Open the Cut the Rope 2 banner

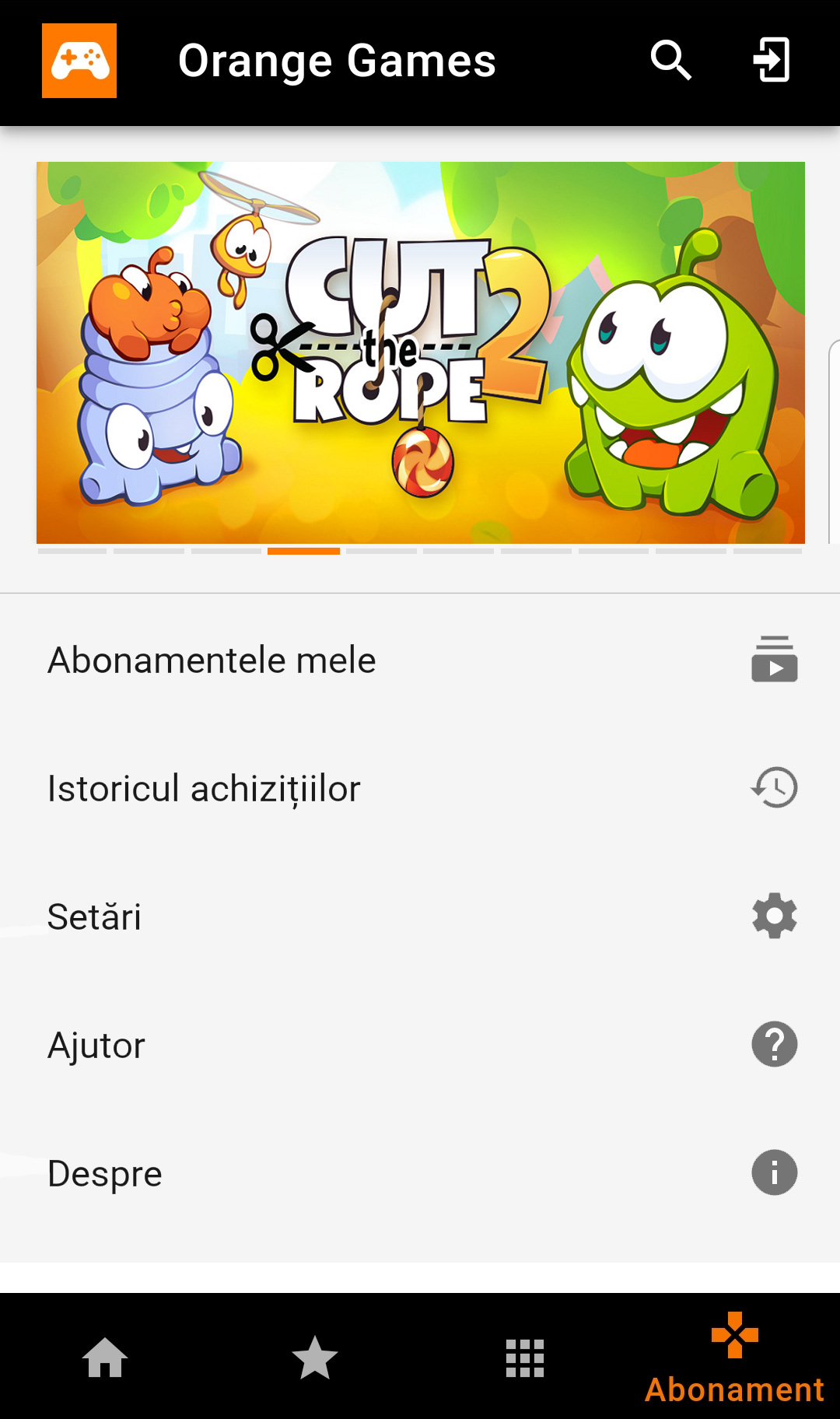click(x=420, y=352)
